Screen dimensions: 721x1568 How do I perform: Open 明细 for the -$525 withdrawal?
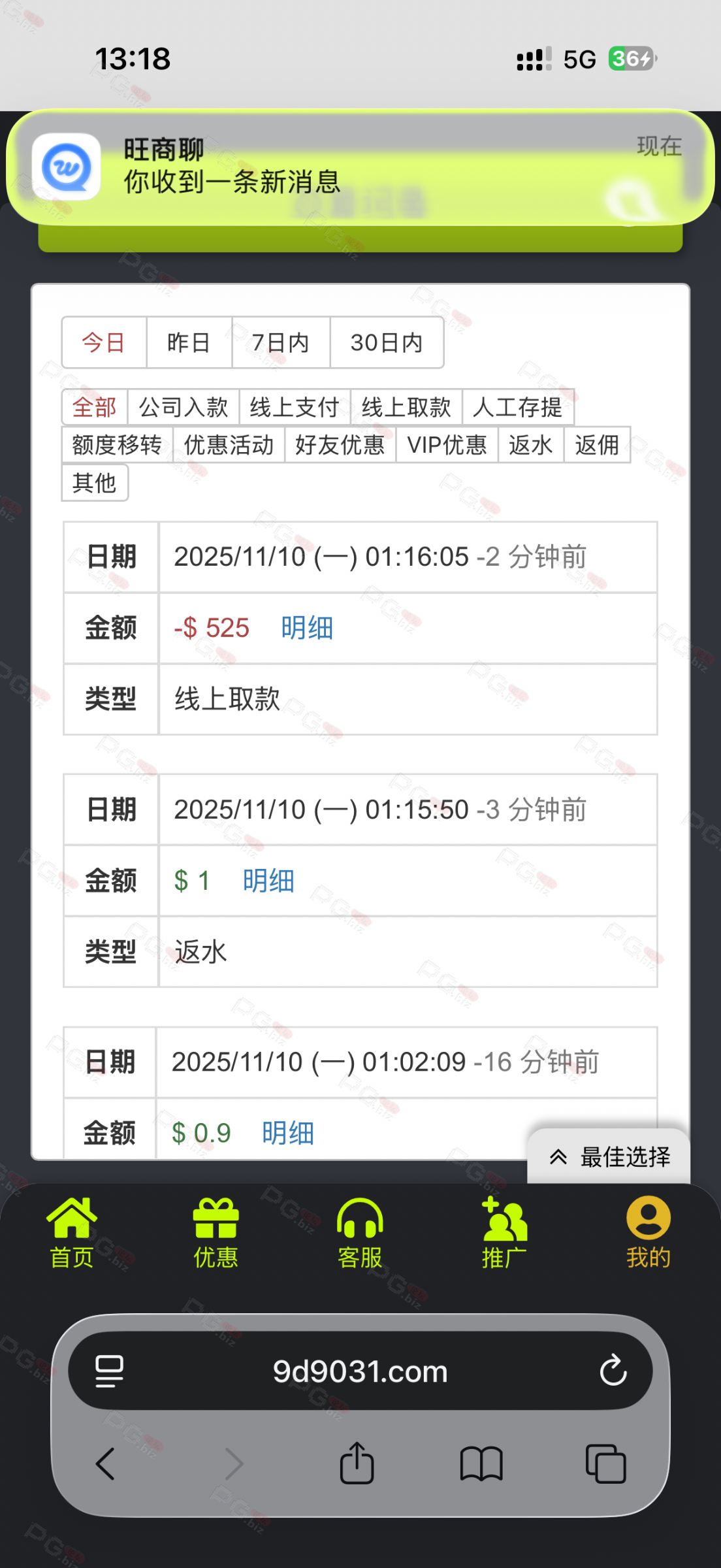coord(307,628)
